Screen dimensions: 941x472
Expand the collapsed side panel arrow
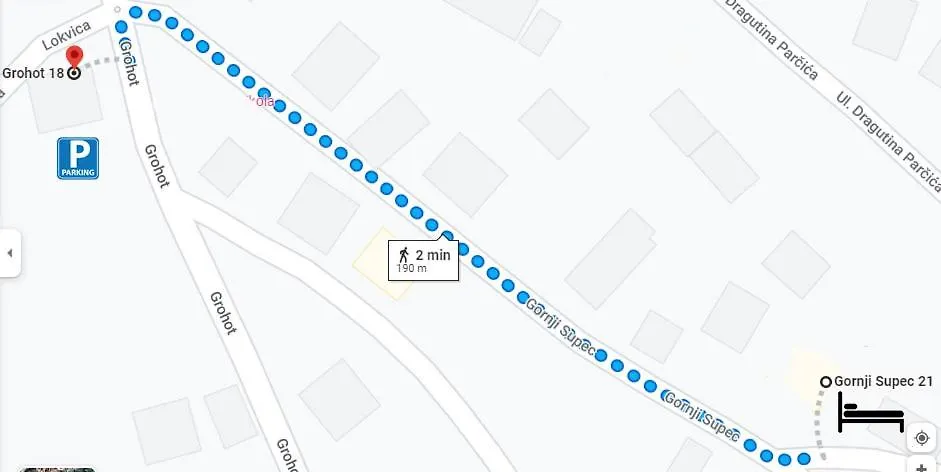[9, 253]
